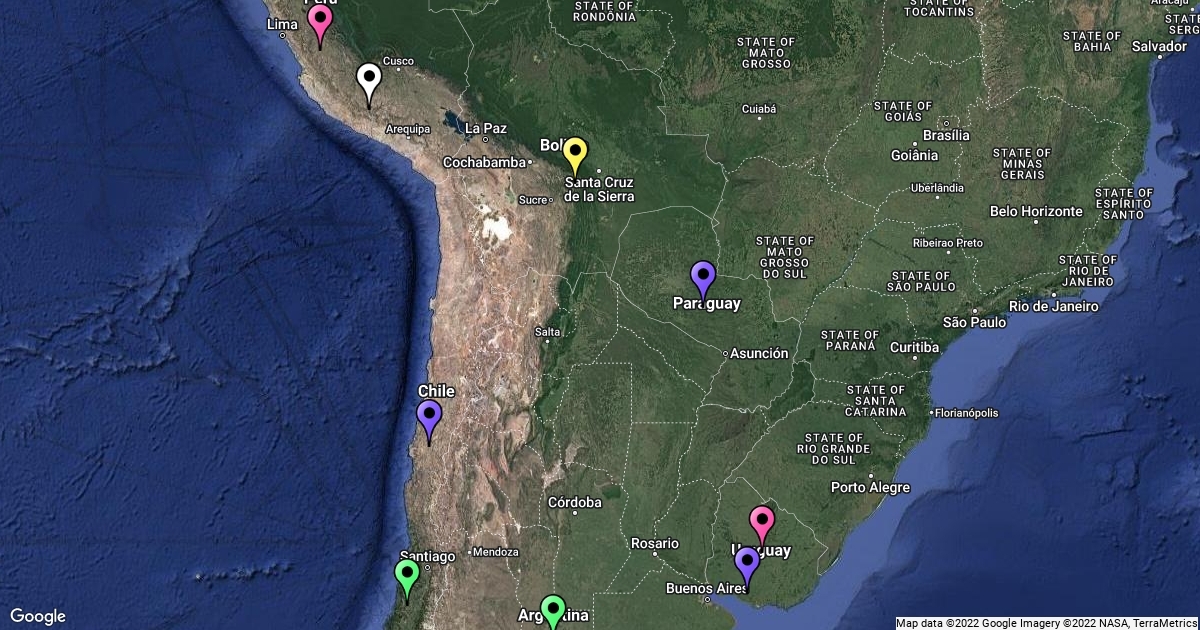
Task: Tap the purple marker above Paraguay
Action: (703, 276)
